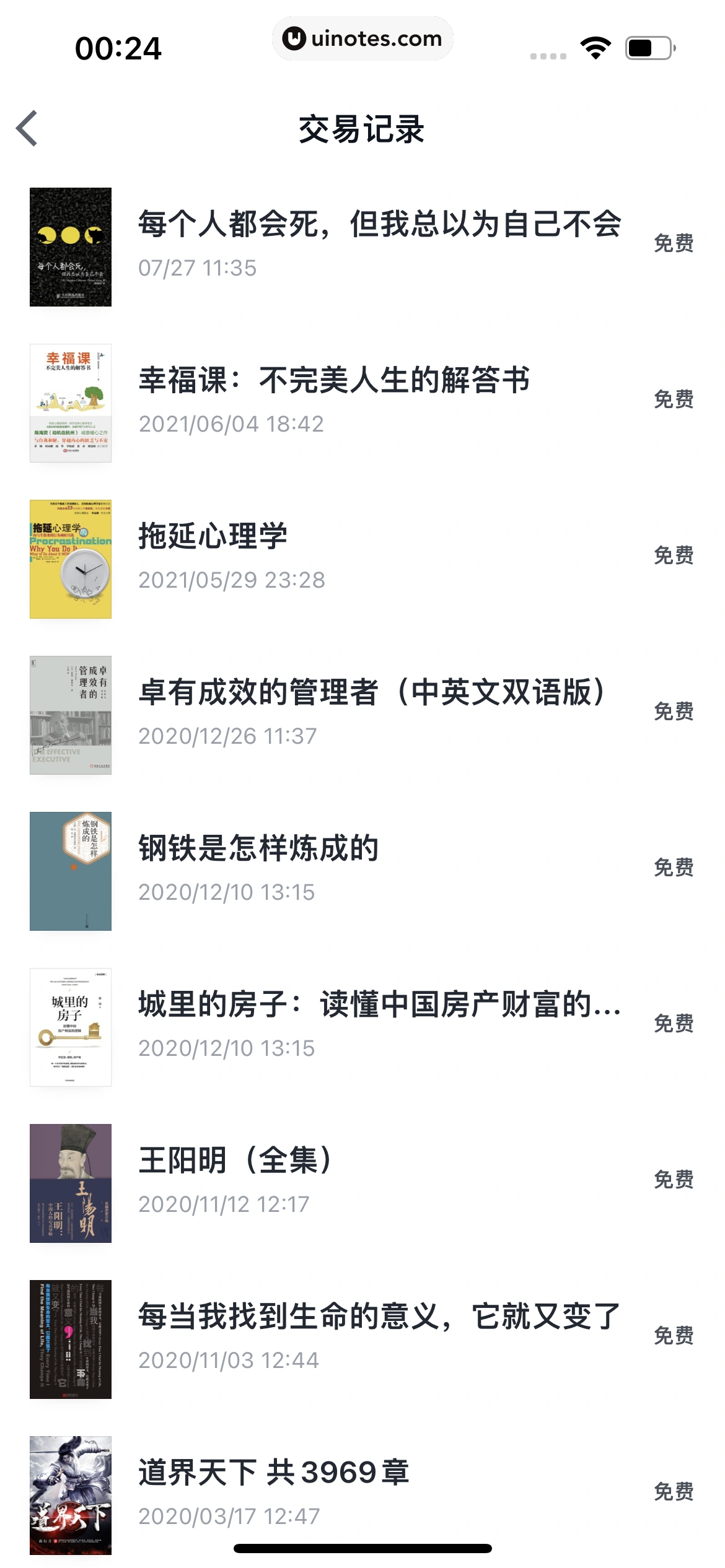Tap the back arrow to return
The image size is (725, 1568).
28,128
